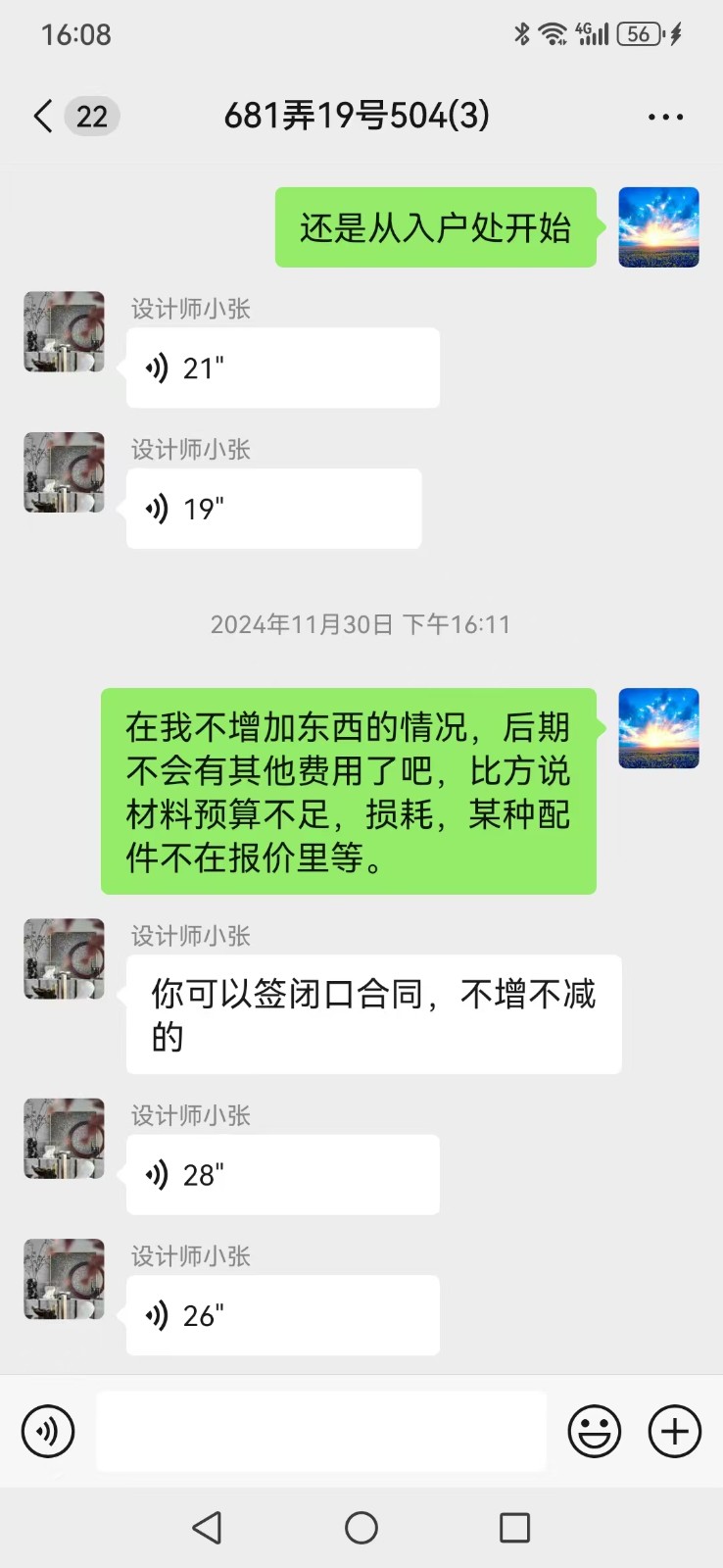Play the 21-second voice message
This screenshot has height=1568, width=723.
click(282, 368)
